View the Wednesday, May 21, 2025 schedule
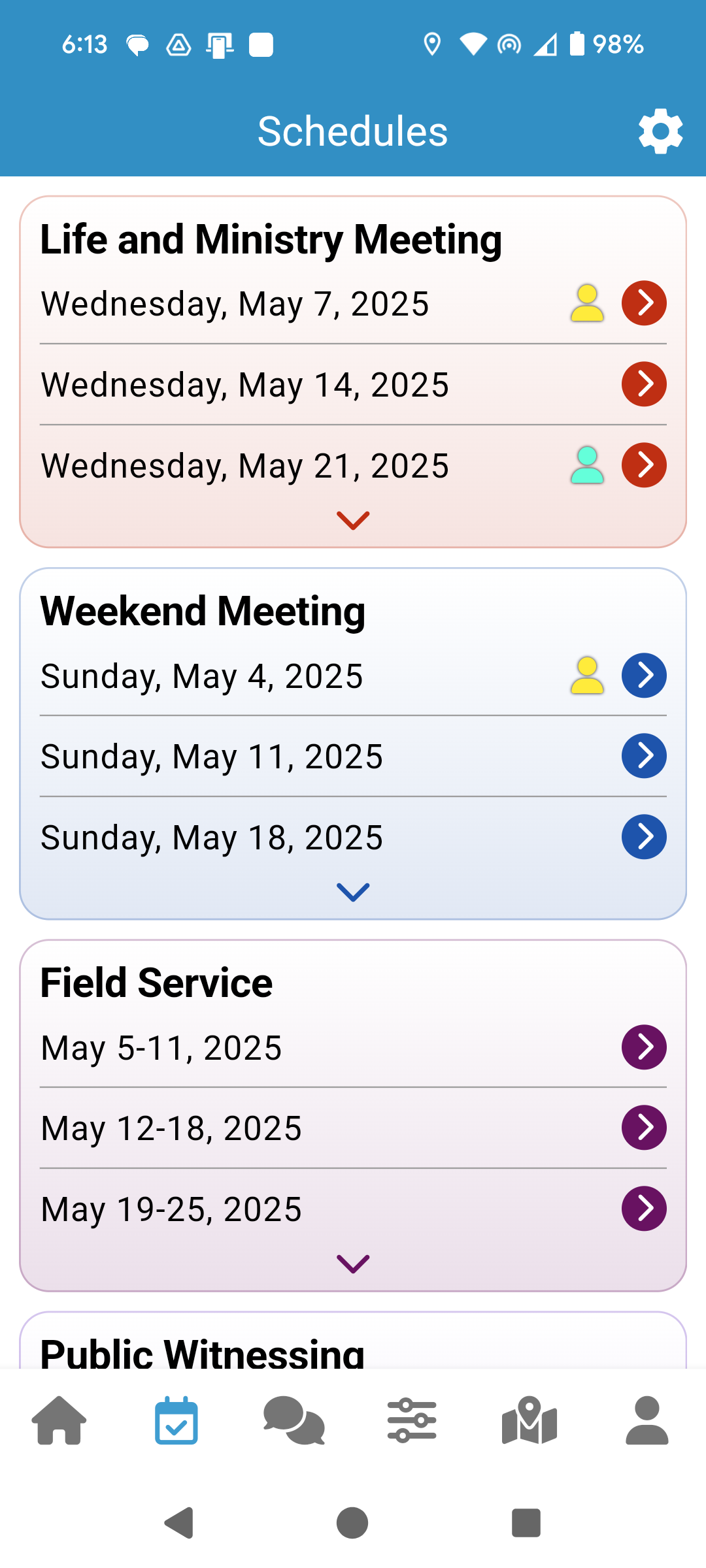Viewport: 706px width, 1568px height. (353, 465)
